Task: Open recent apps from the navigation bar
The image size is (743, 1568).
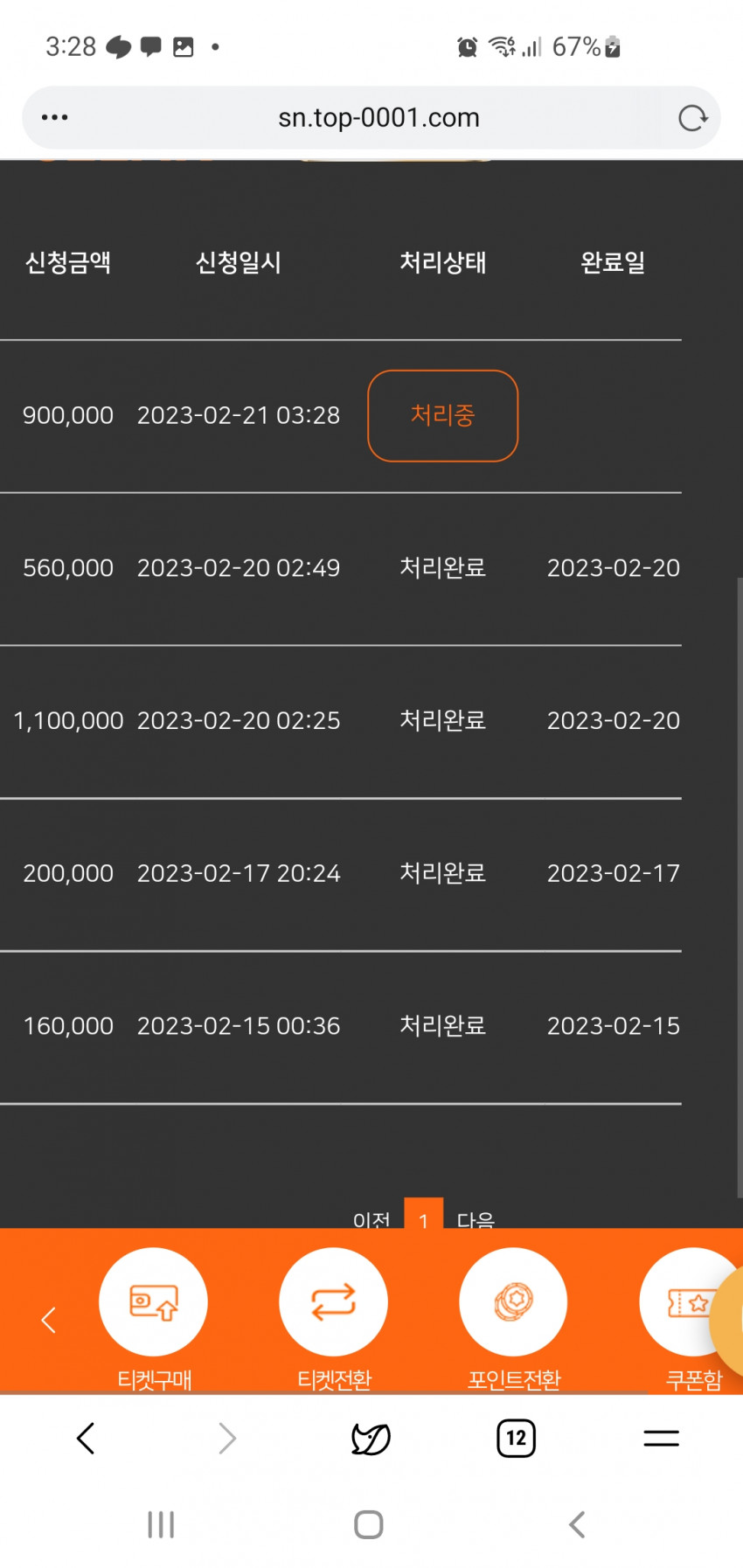Action: pyautogui.click(x=161, y=1524)
